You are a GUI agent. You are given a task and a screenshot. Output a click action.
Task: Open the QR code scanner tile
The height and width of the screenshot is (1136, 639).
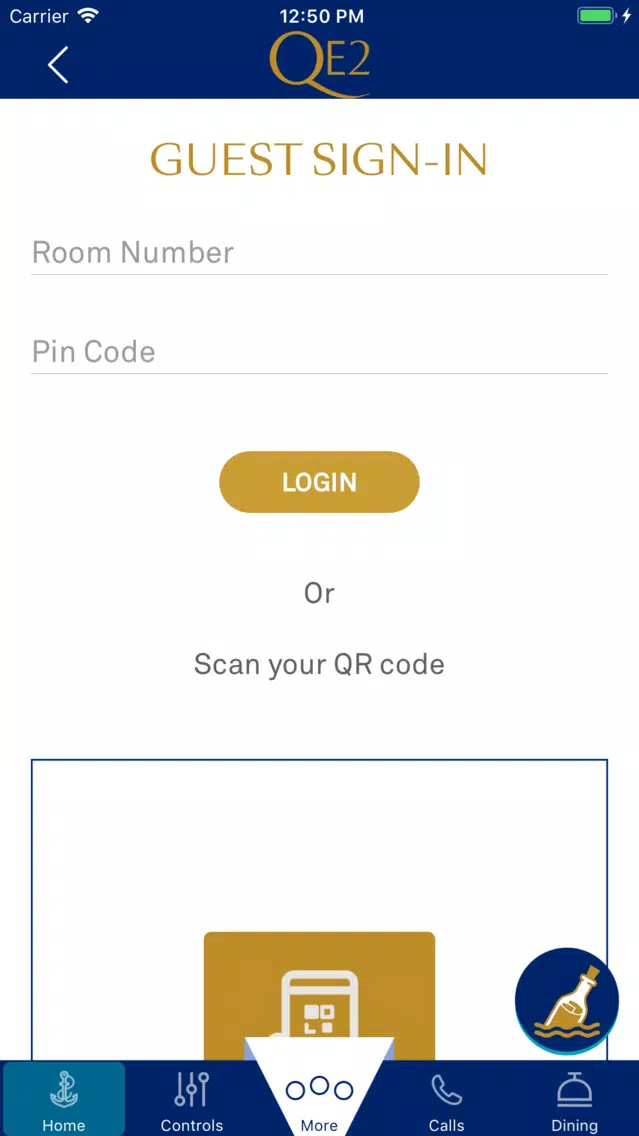320,996
